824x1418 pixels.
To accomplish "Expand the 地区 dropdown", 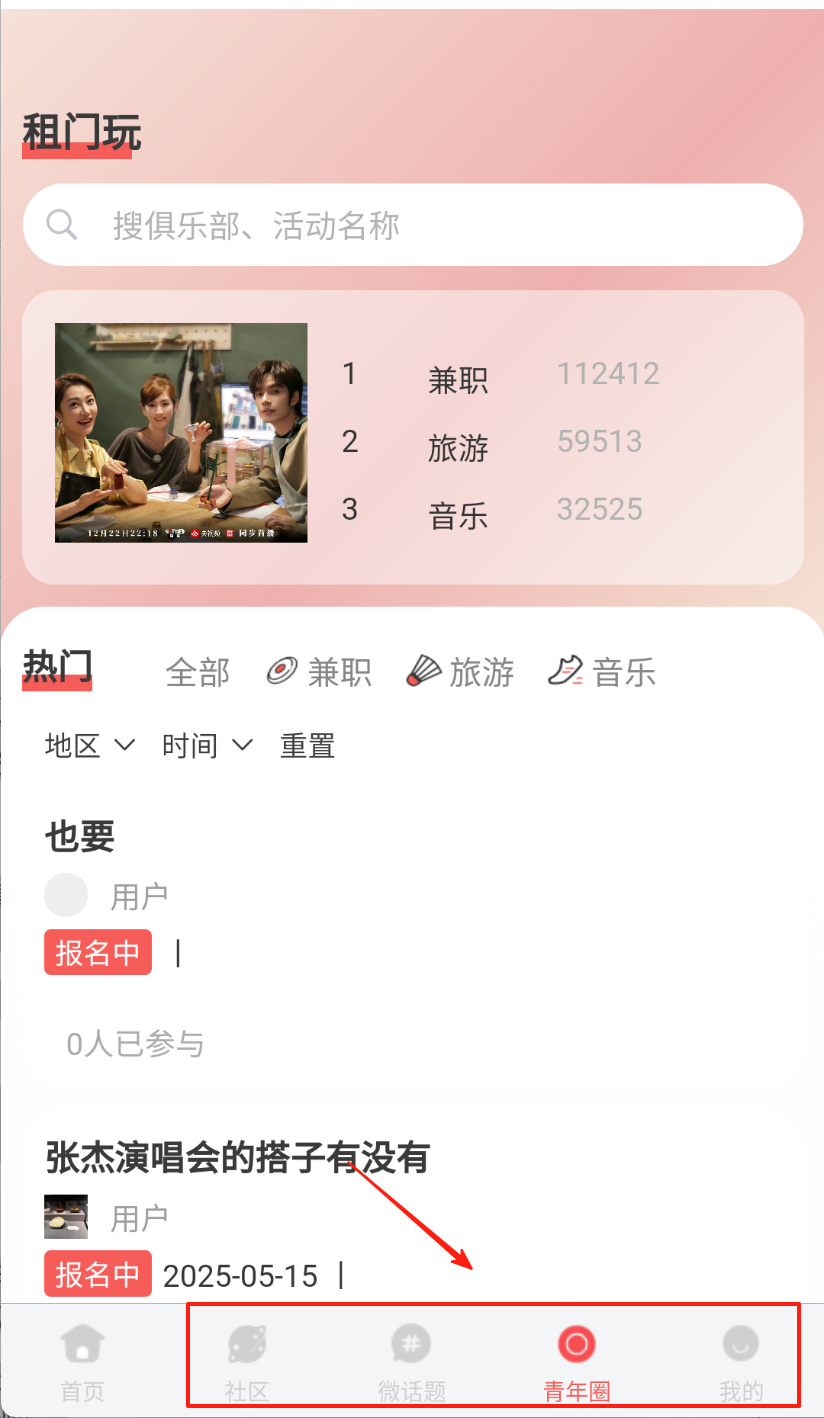I will pyautogui.click(x=89, y=746).
